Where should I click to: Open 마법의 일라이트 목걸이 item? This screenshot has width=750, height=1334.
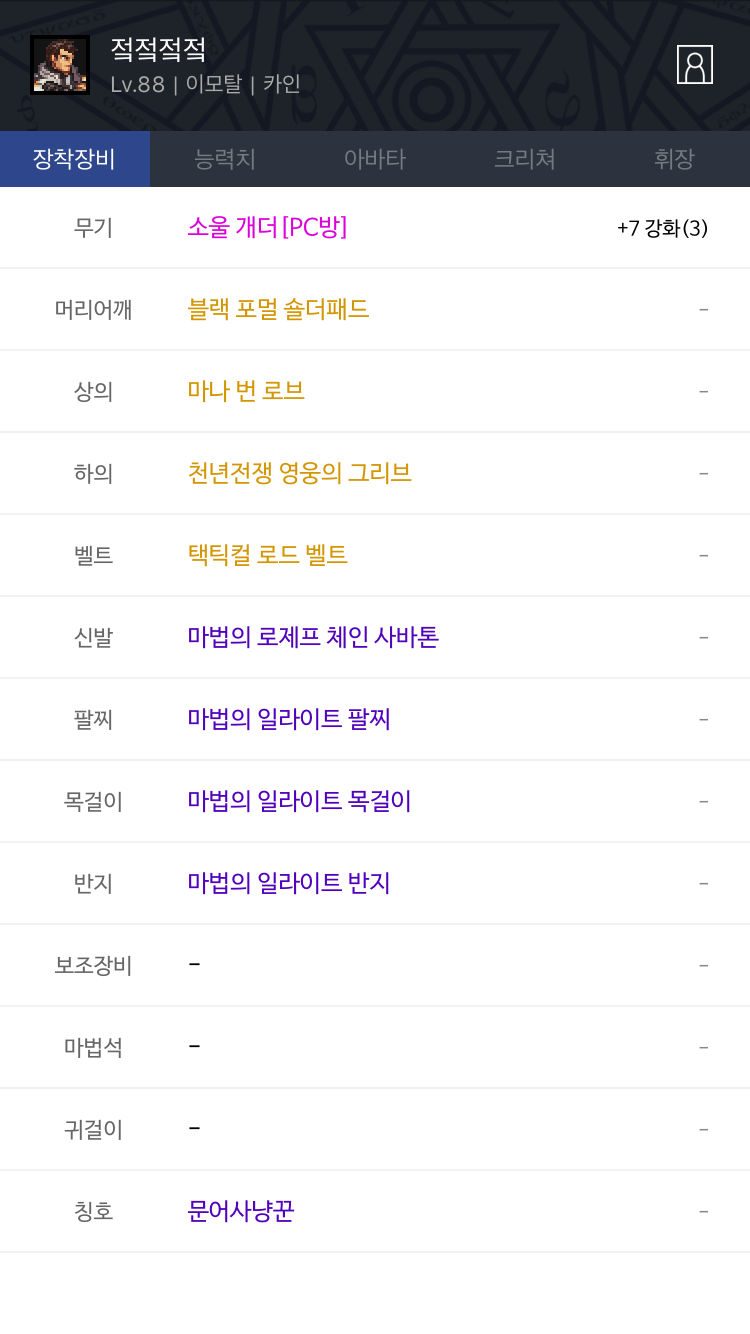pos(299,801)
